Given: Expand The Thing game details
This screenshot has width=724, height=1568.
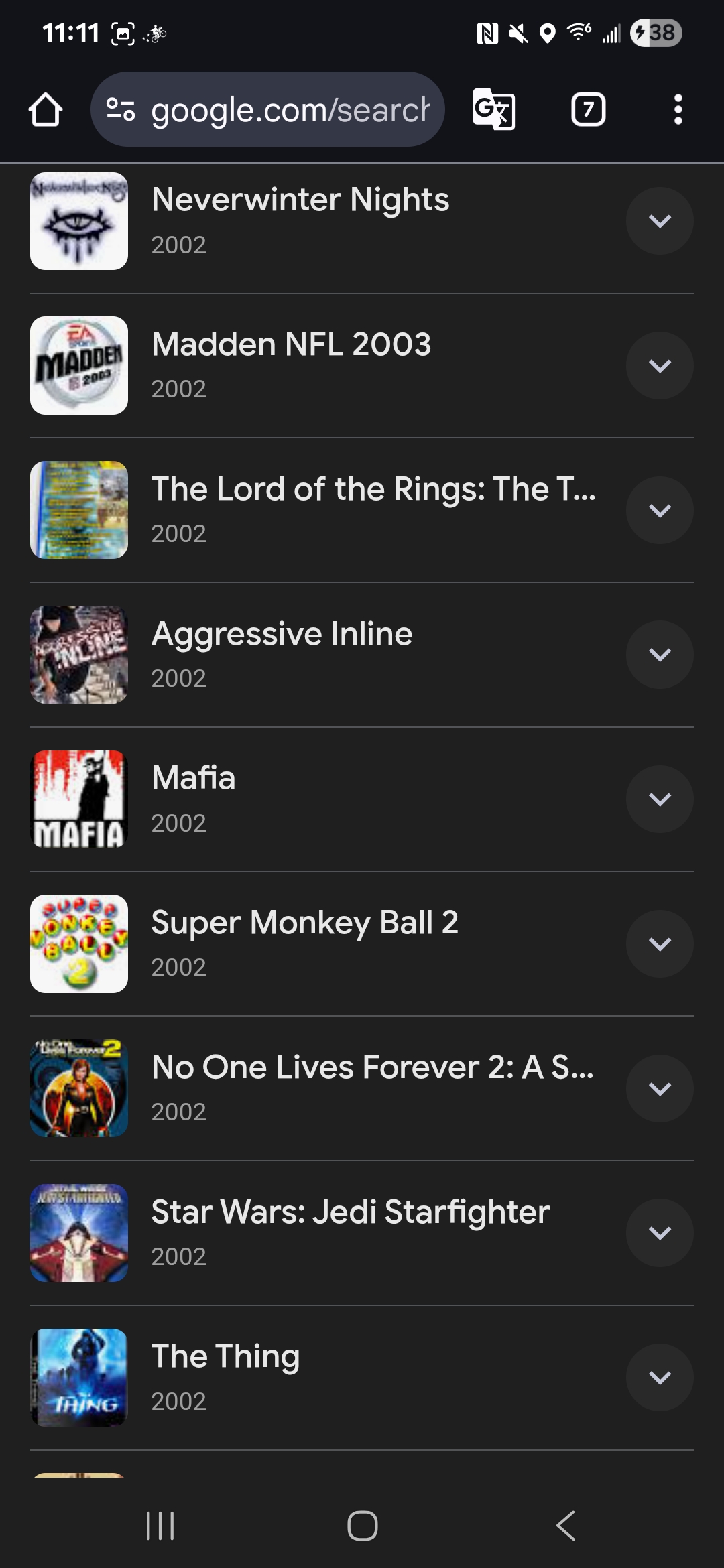Looking at the screenshot, I should click(x=660, y=1378).
